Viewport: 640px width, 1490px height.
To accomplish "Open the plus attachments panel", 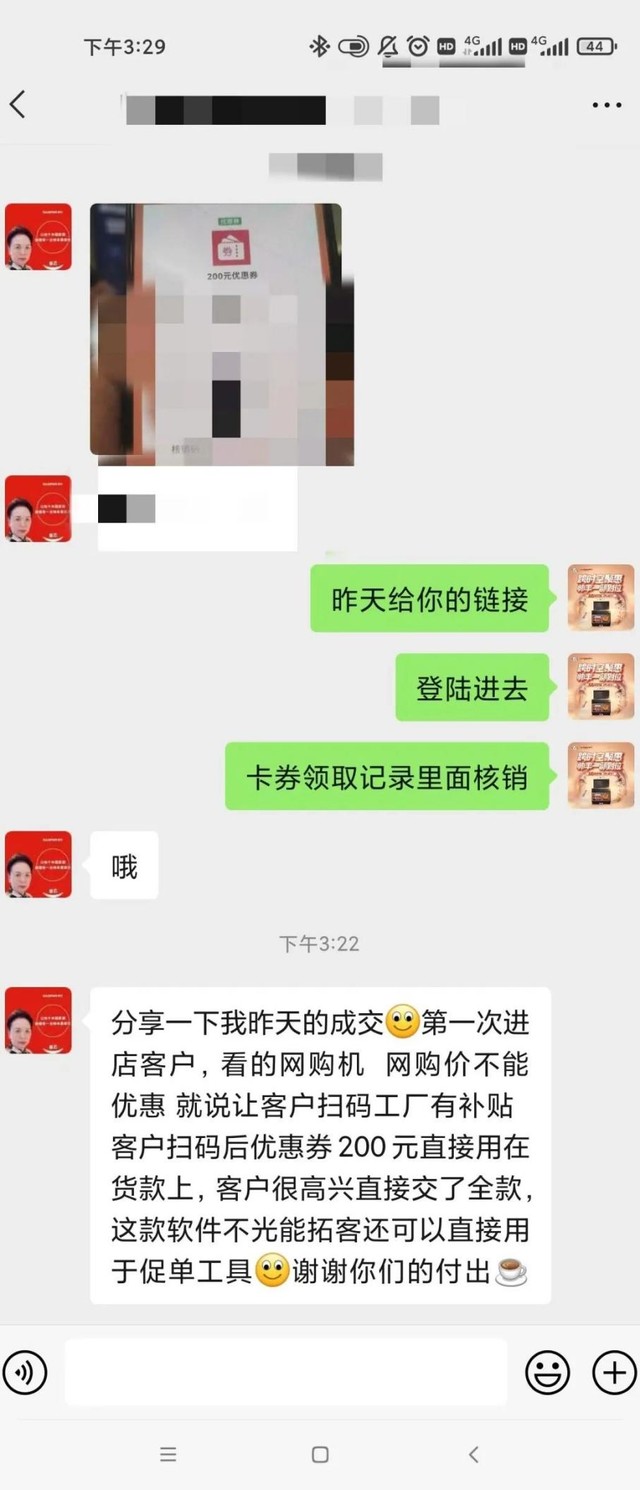I will point(613,1373).
